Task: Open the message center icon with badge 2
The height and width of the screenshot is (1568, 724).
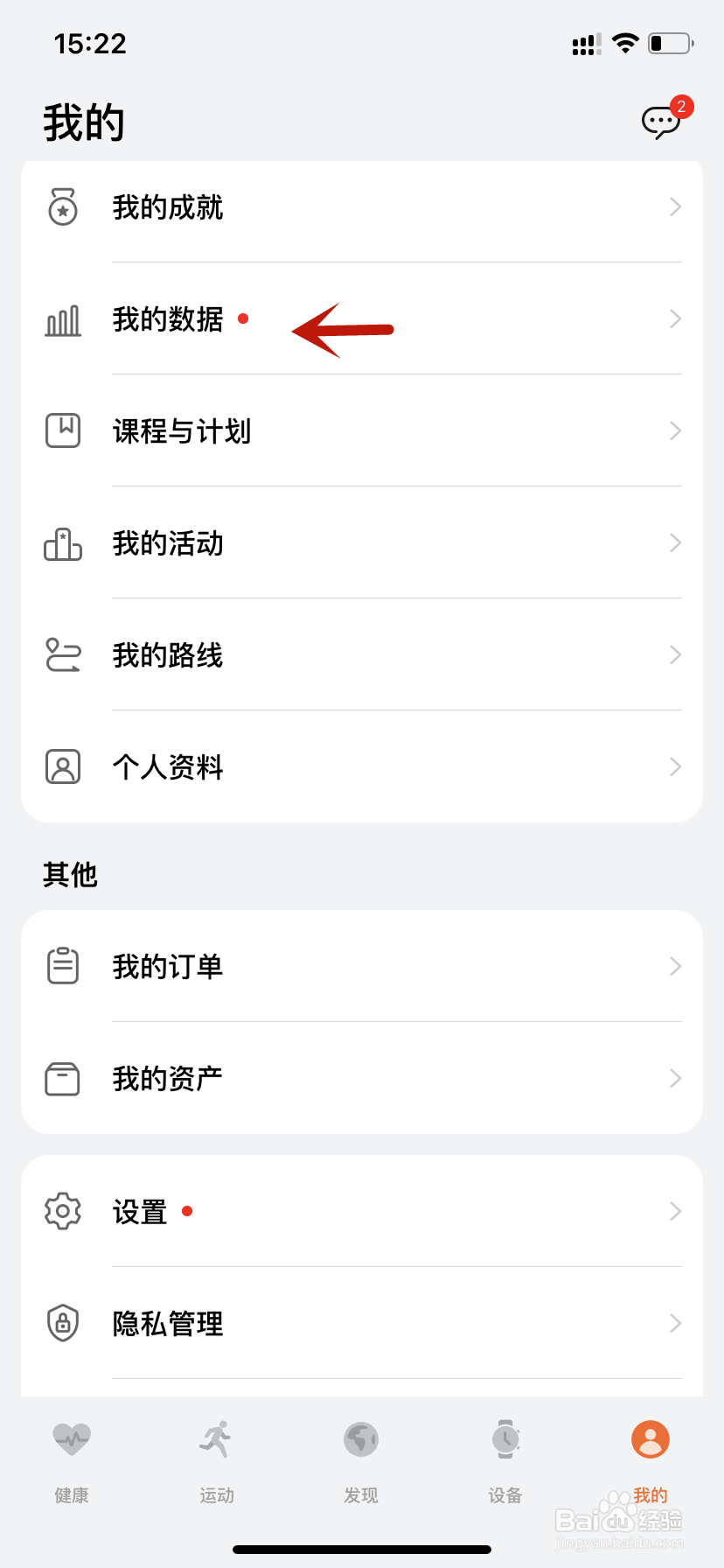Action: tap(662, 122)
